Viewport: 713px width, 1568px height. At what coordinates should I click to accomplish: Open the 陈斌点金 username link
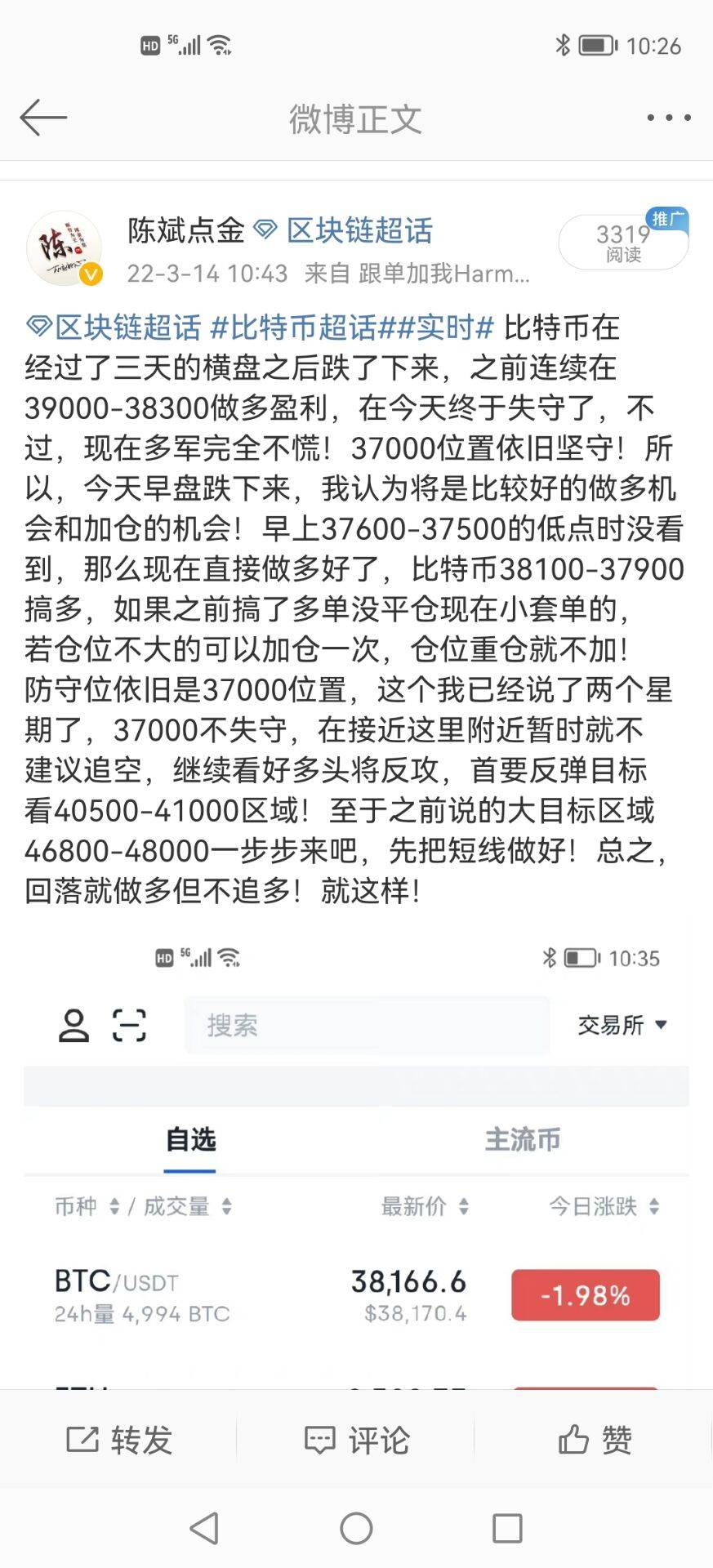pos(186,231)
